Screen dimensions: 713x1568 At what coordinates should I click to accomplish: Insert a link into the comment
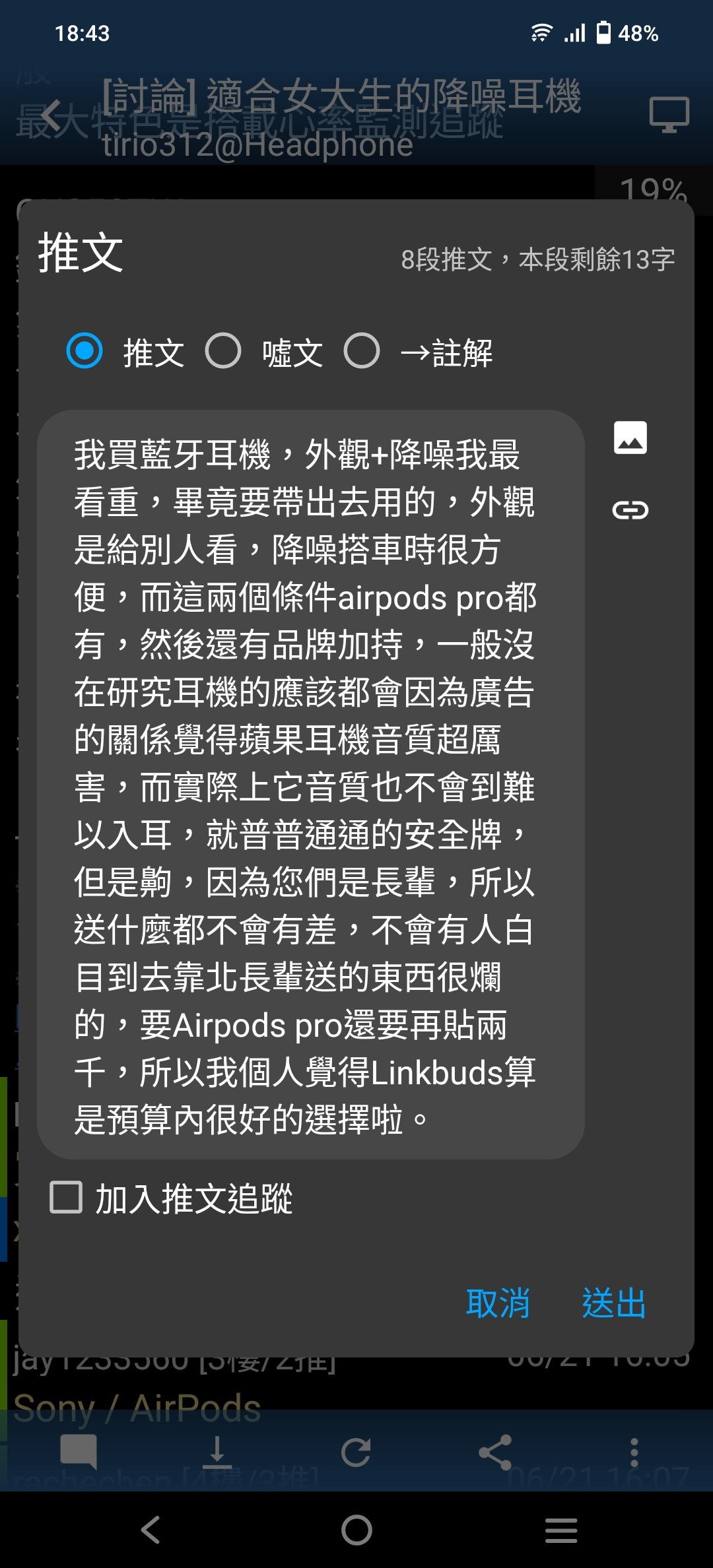(x=630, y=510)
